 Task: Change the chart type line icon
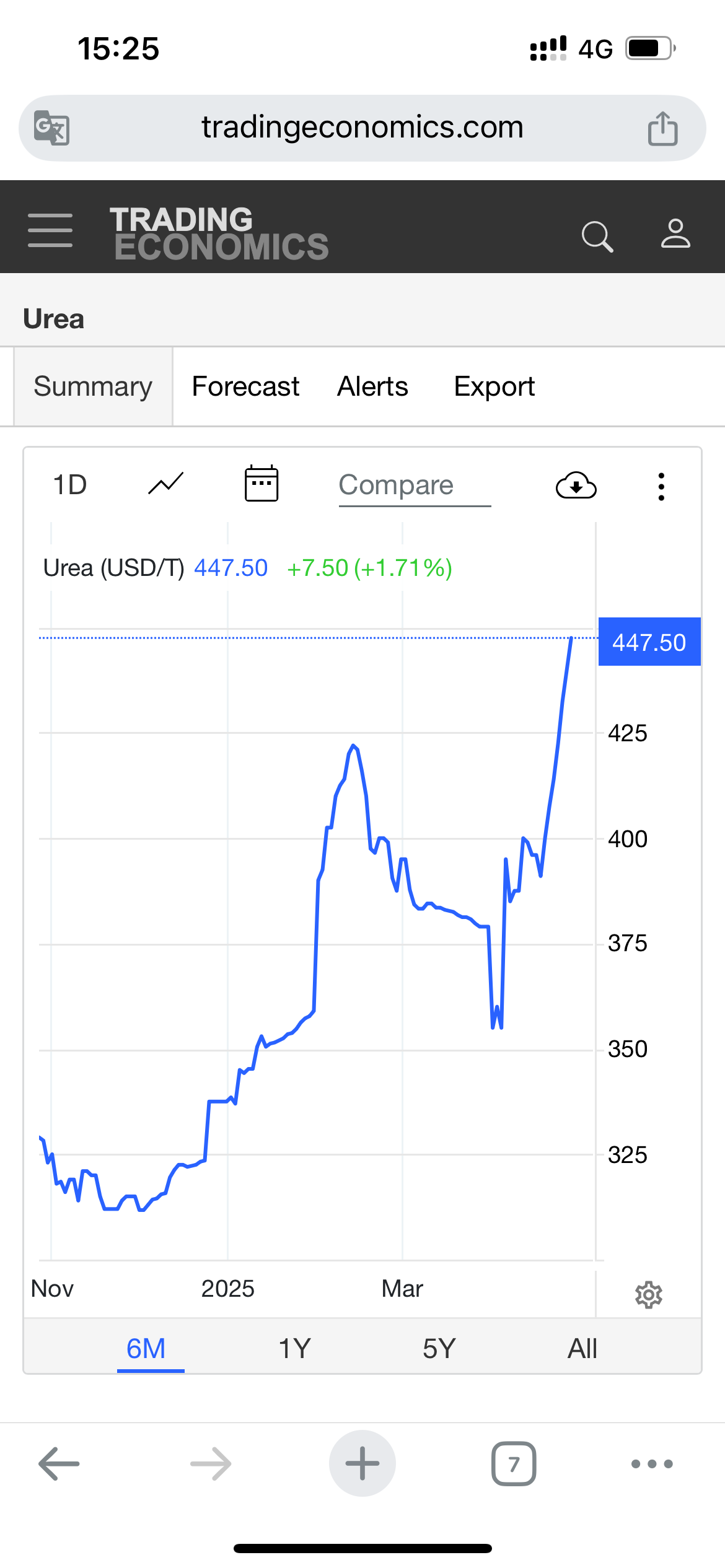click(x=166, y=484)
